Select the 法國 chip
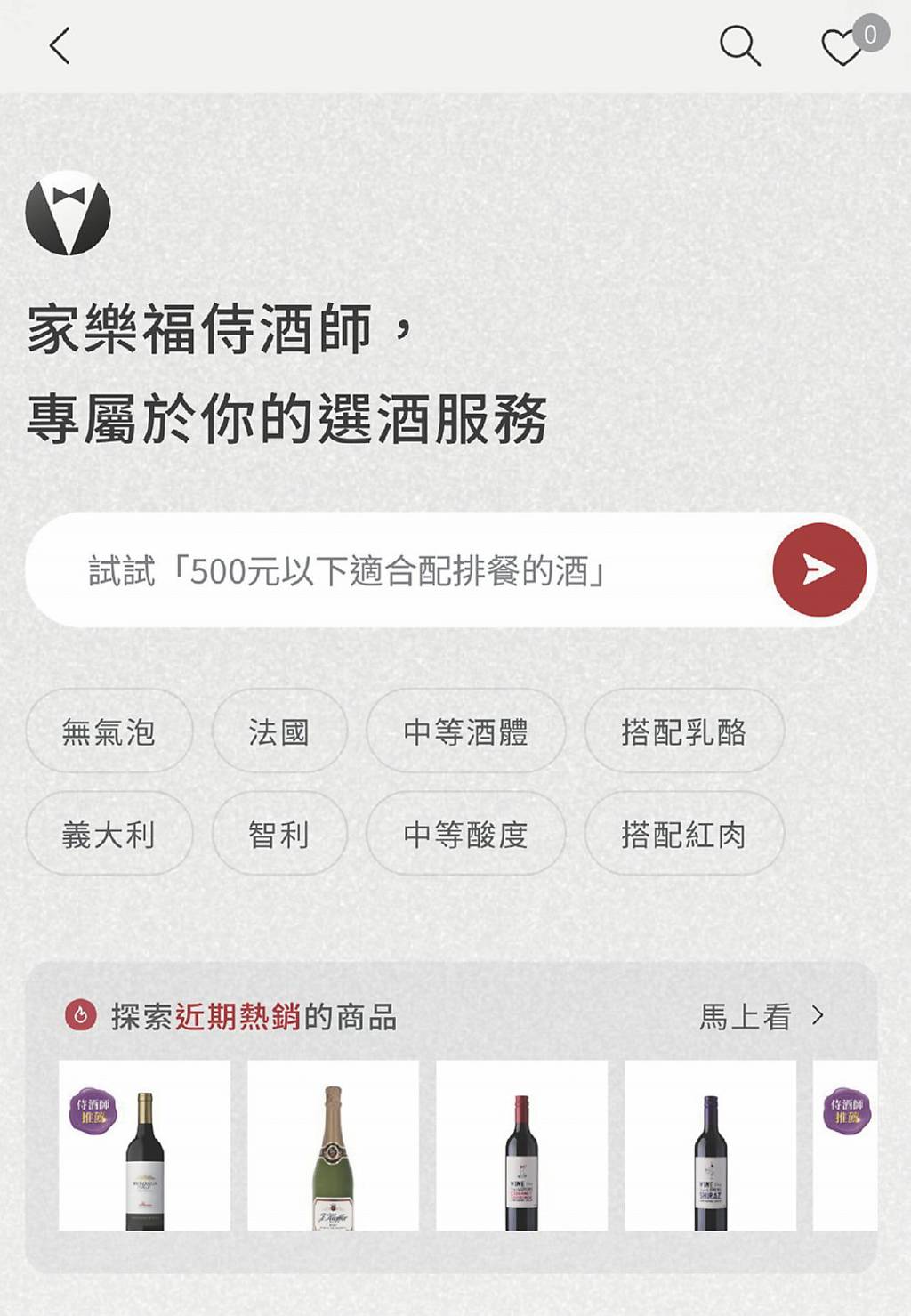 pos(278,732)
